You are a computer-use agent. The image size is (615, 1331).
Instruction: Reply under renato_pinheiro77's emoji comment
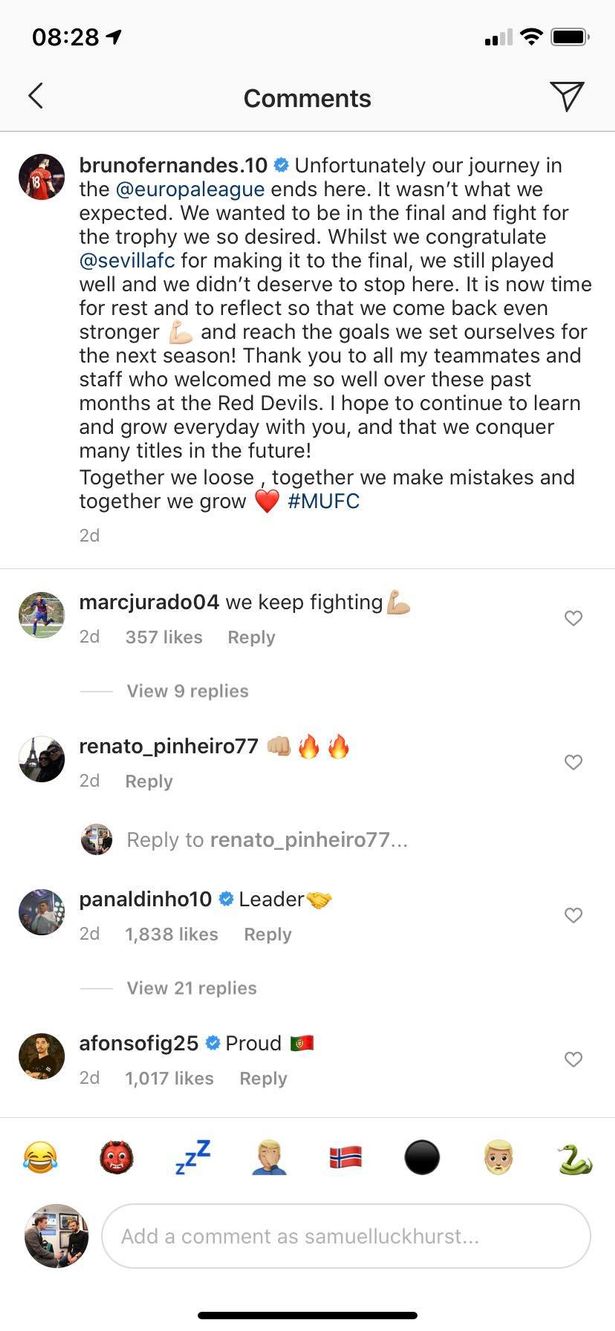149,781
